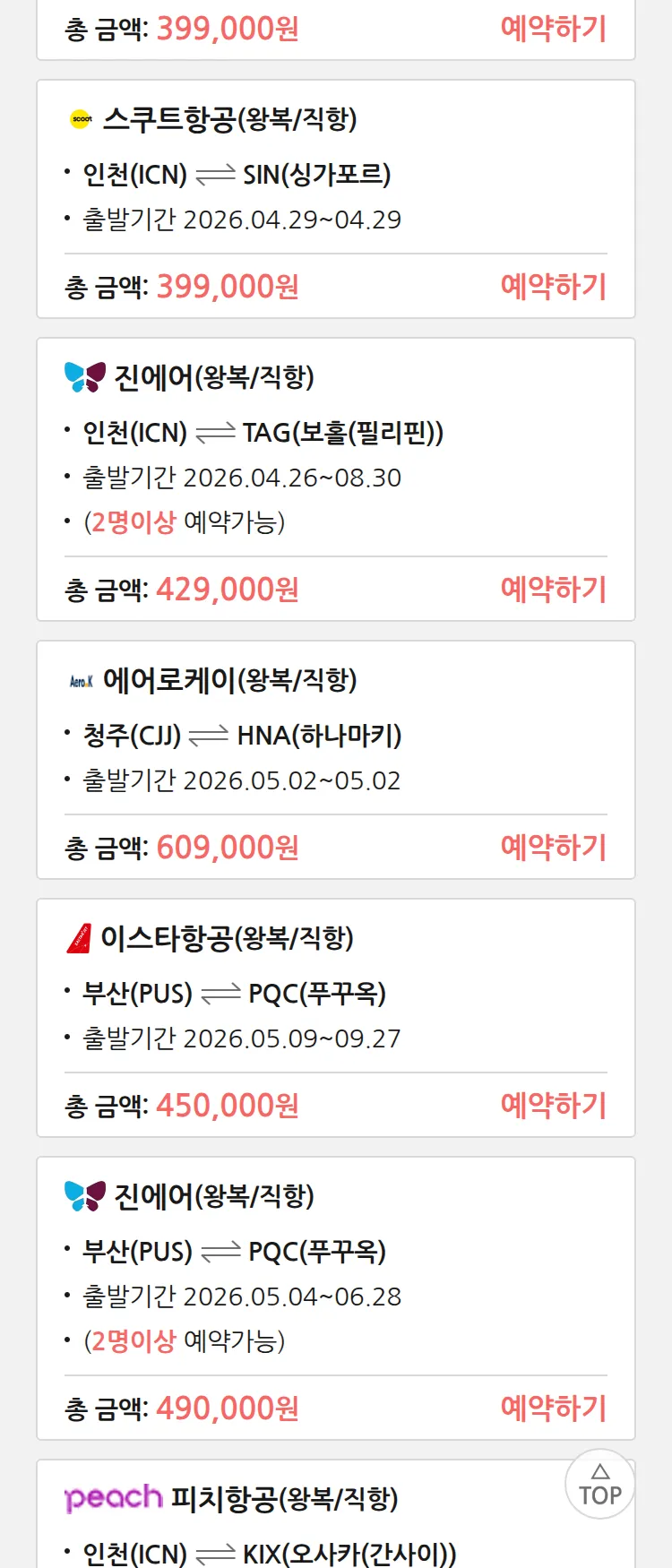
Task: Book the 진에어 인천 to TAG 보홀 flight
Action: [553, 590]
